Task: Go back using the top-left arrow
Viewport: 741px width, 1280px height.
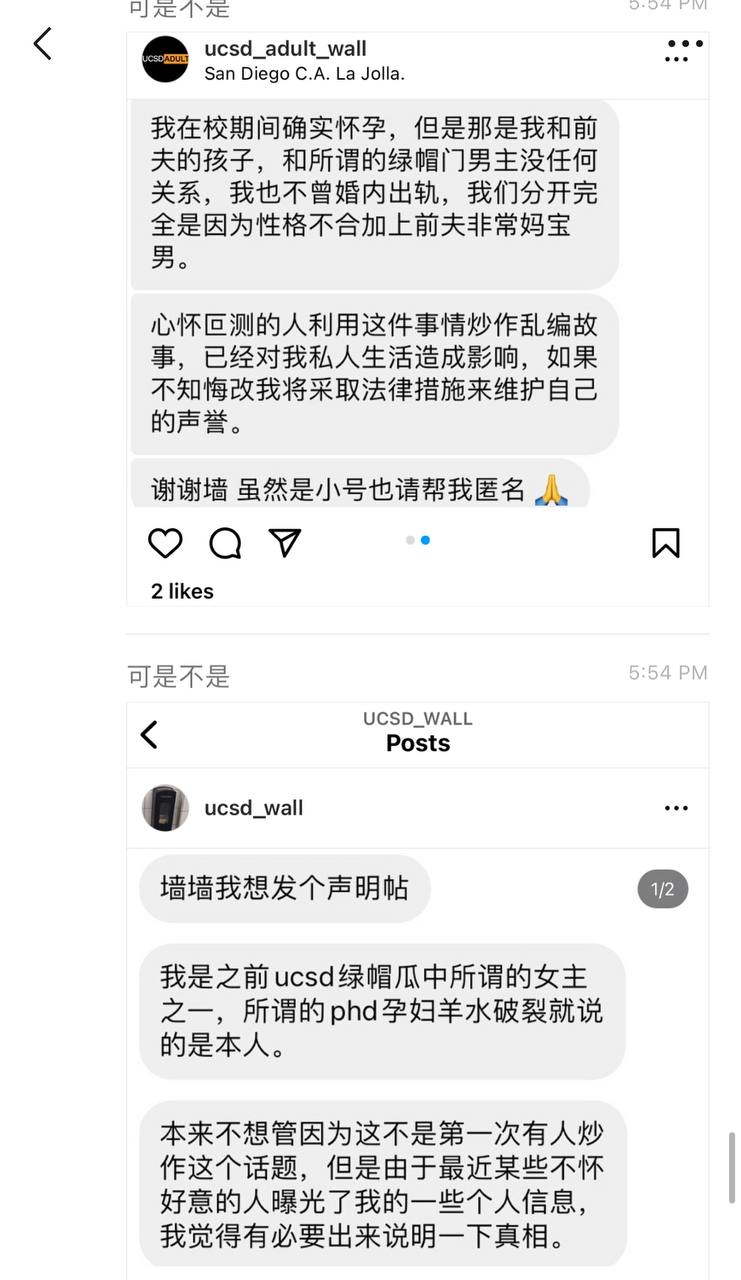Action: (x=42, y=44)
